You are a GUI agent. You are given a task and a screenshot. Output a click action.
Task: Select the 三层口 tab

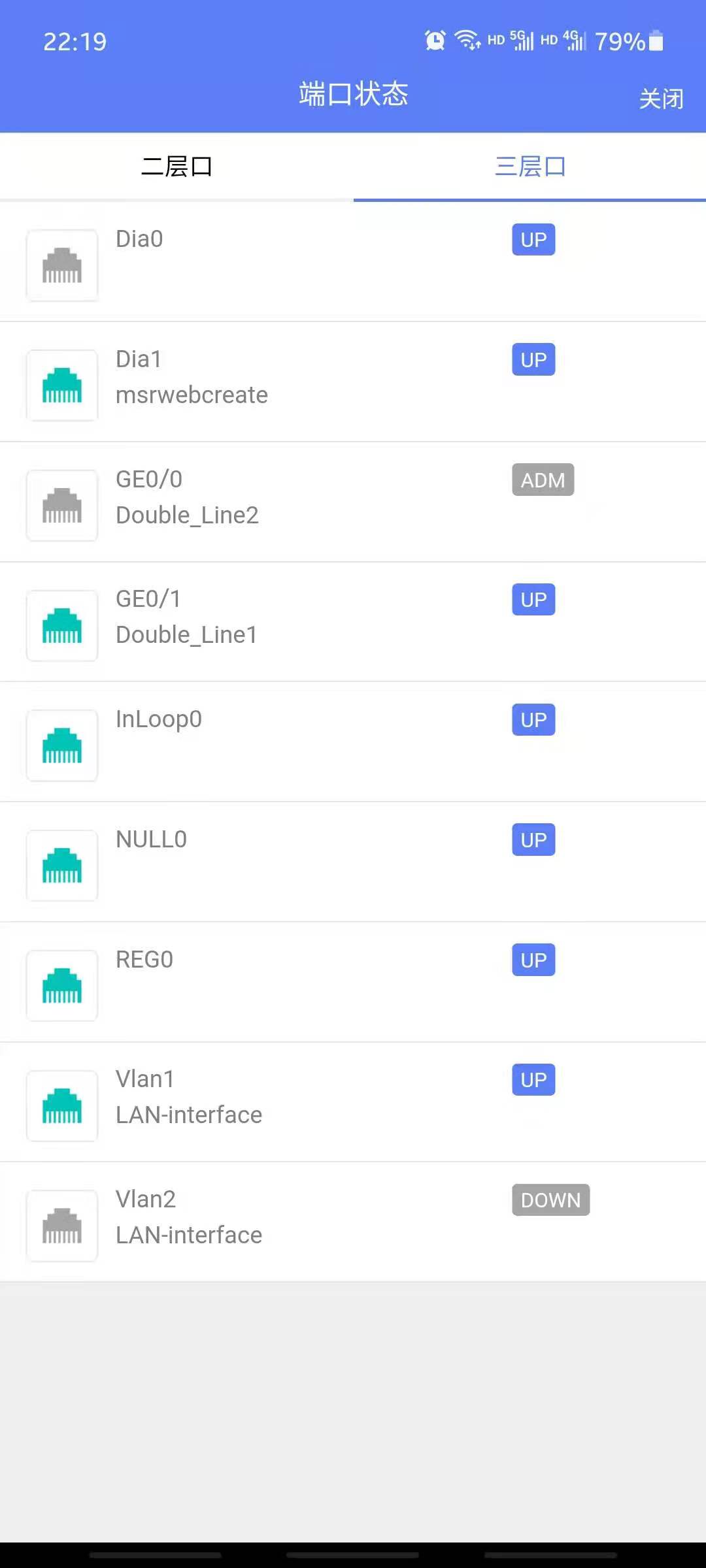click(x=529, y=167)
